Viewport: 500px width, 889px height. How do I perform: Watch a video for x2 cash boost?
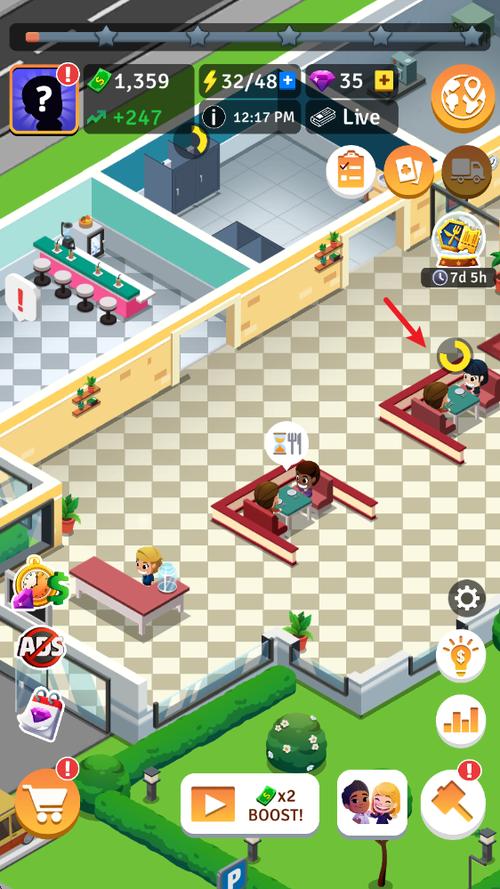coord(249,804)
